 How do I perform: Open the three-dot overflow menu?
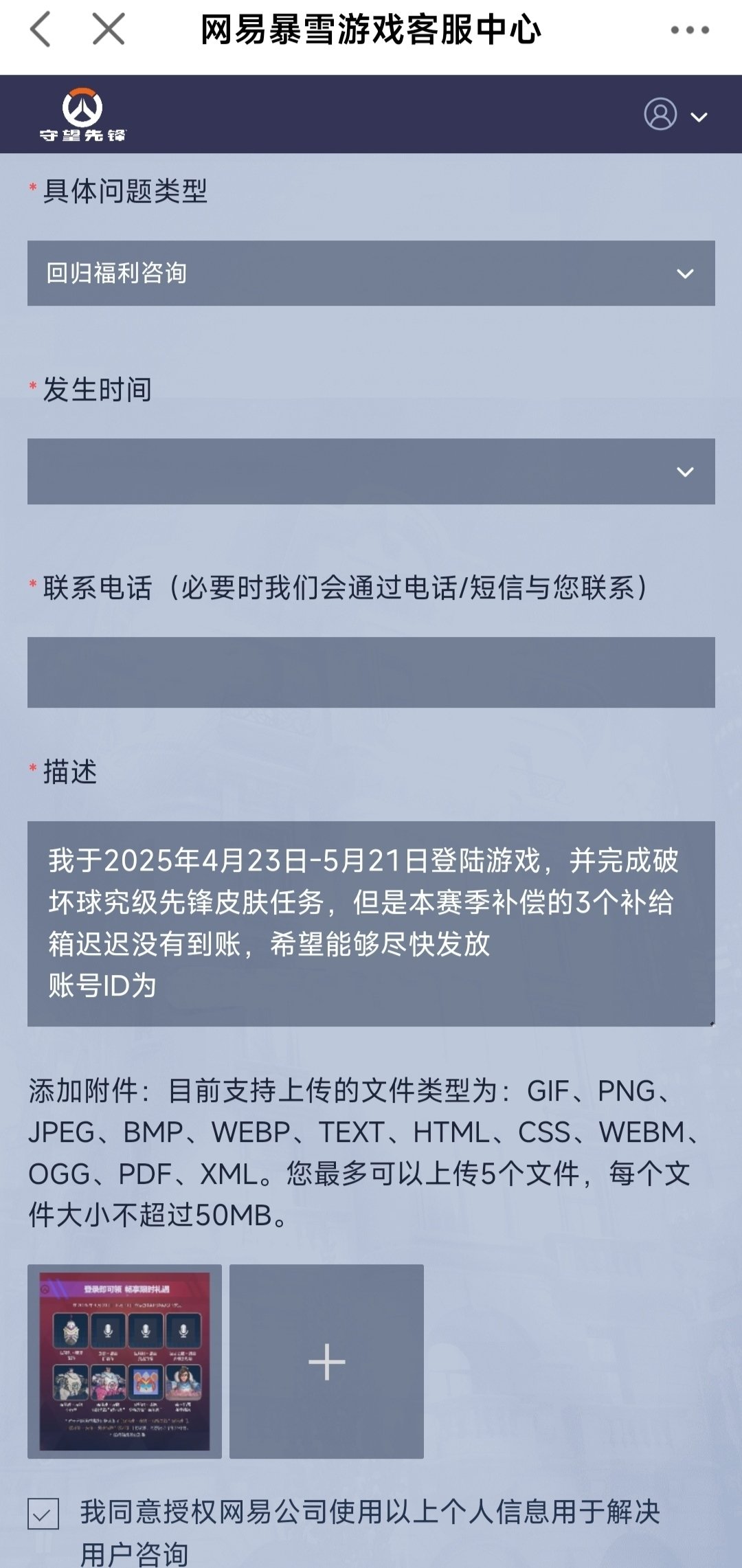pos(689,30)
